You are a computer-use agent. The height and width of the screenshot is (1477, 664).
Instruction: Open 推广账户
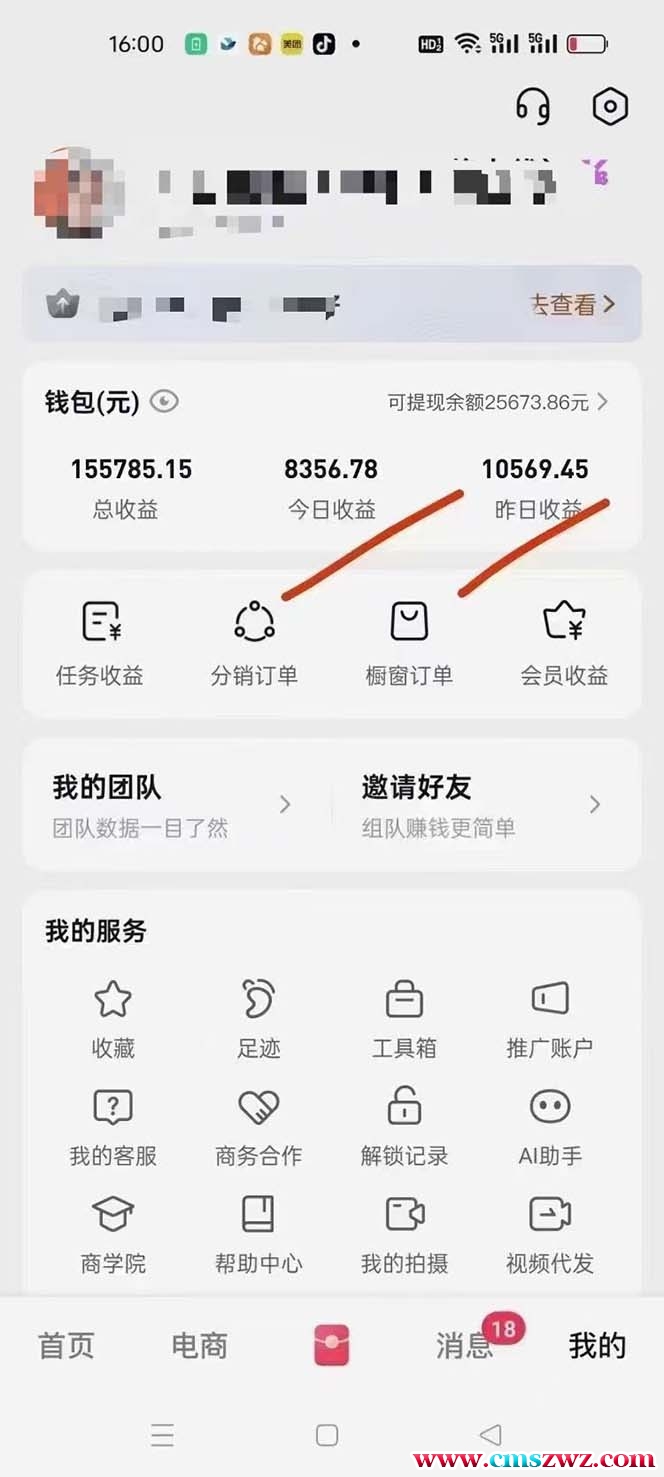(550, 1018)
